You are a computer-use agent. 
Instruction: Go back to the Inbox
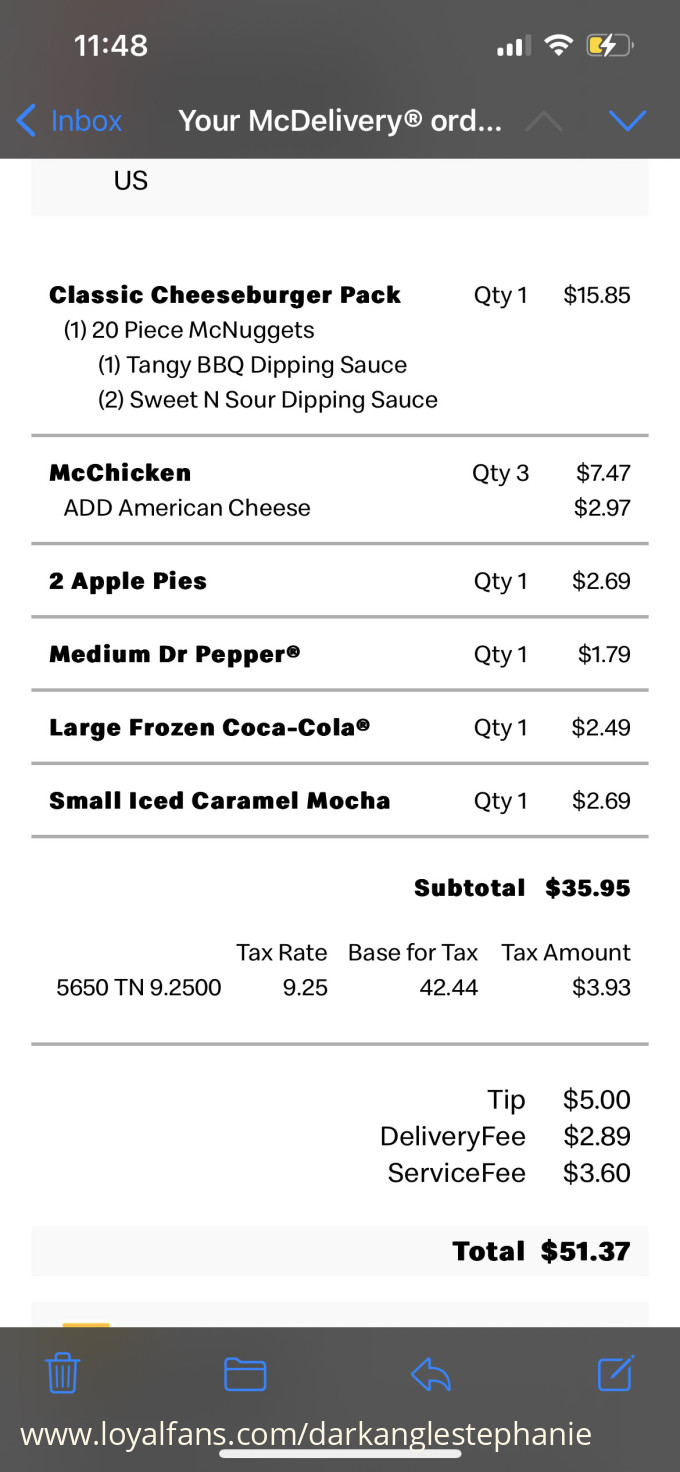click(68, 121)
